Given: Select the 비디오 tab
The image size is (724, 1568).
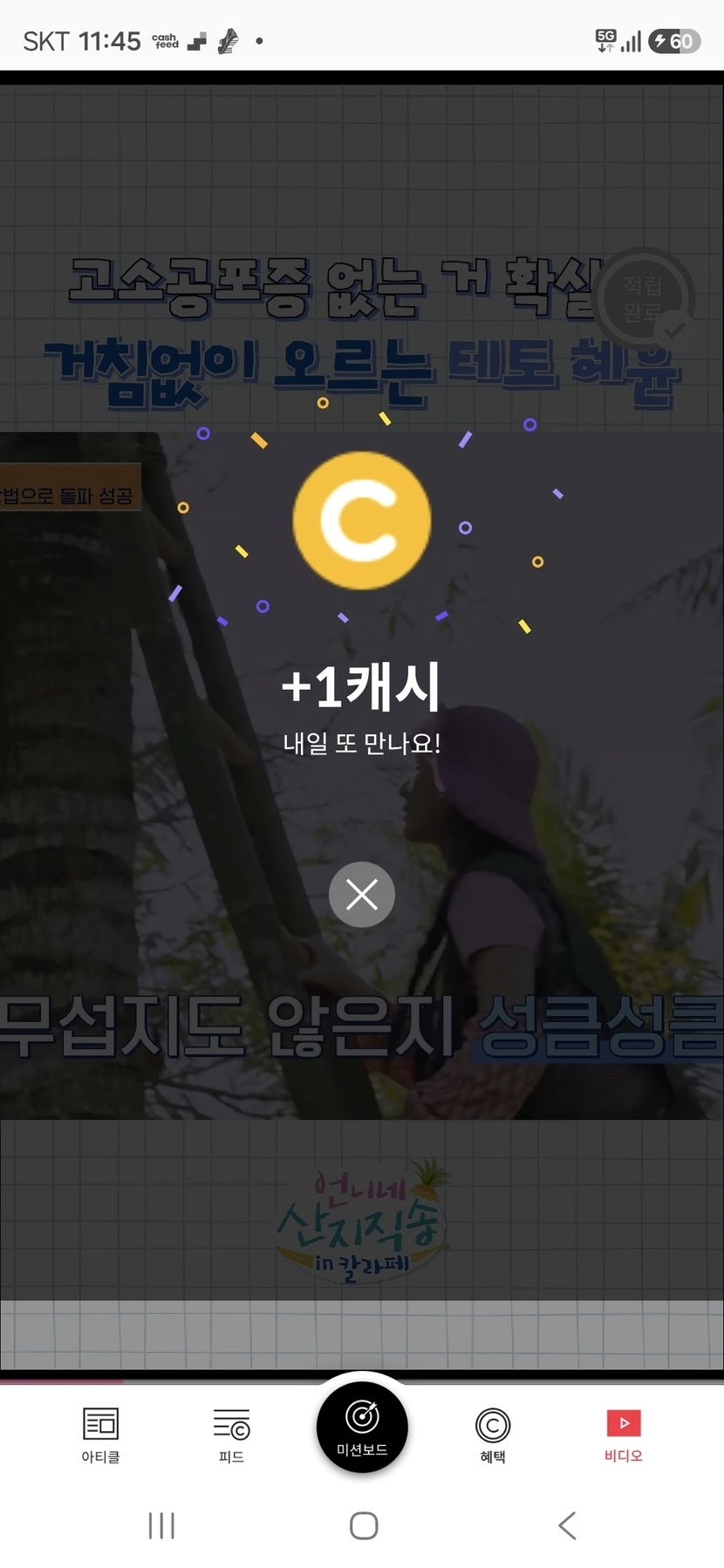Looking at the screenshot, I should 624,1435.
